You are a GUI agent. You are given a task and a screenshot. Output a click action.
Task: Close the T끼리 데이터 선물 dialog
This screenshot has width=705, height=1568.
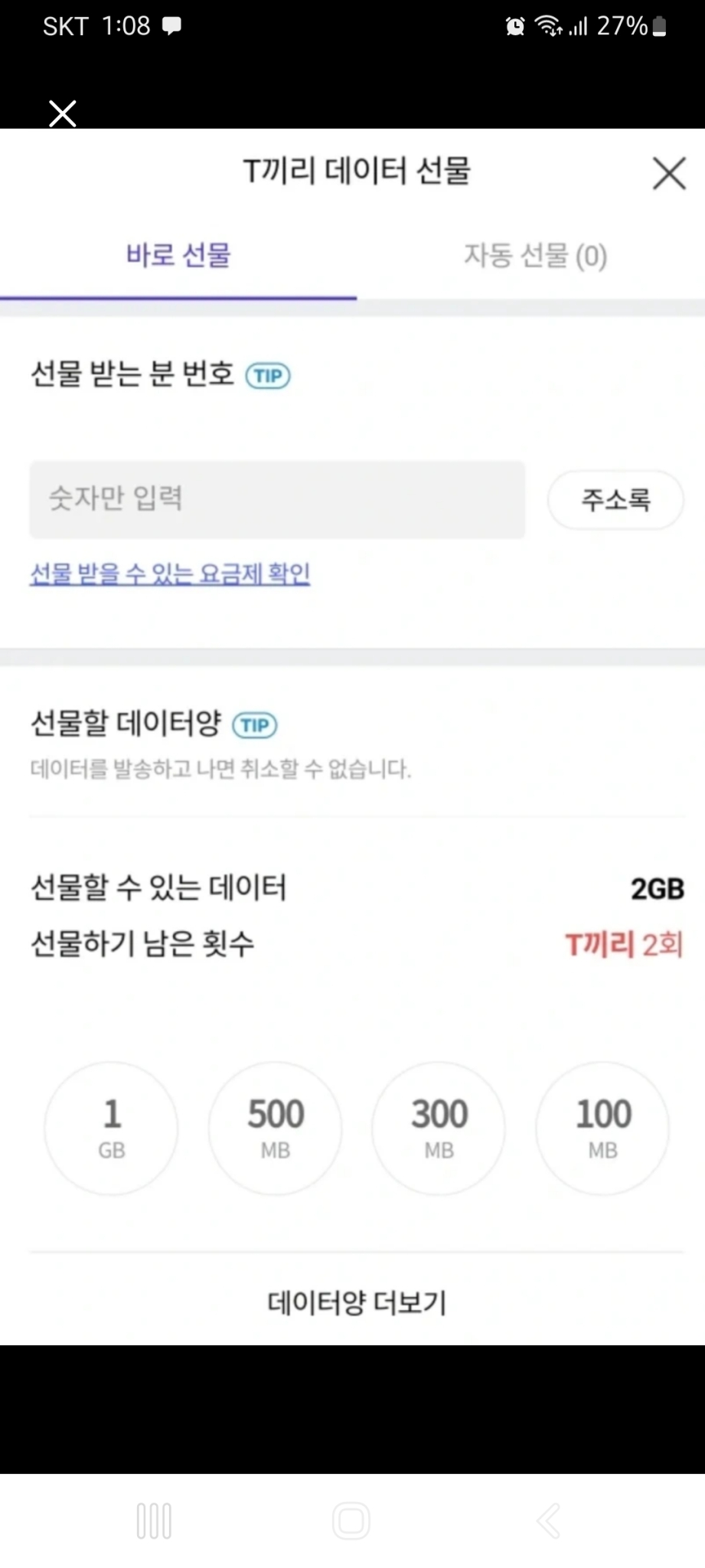[x=668, y=173]
